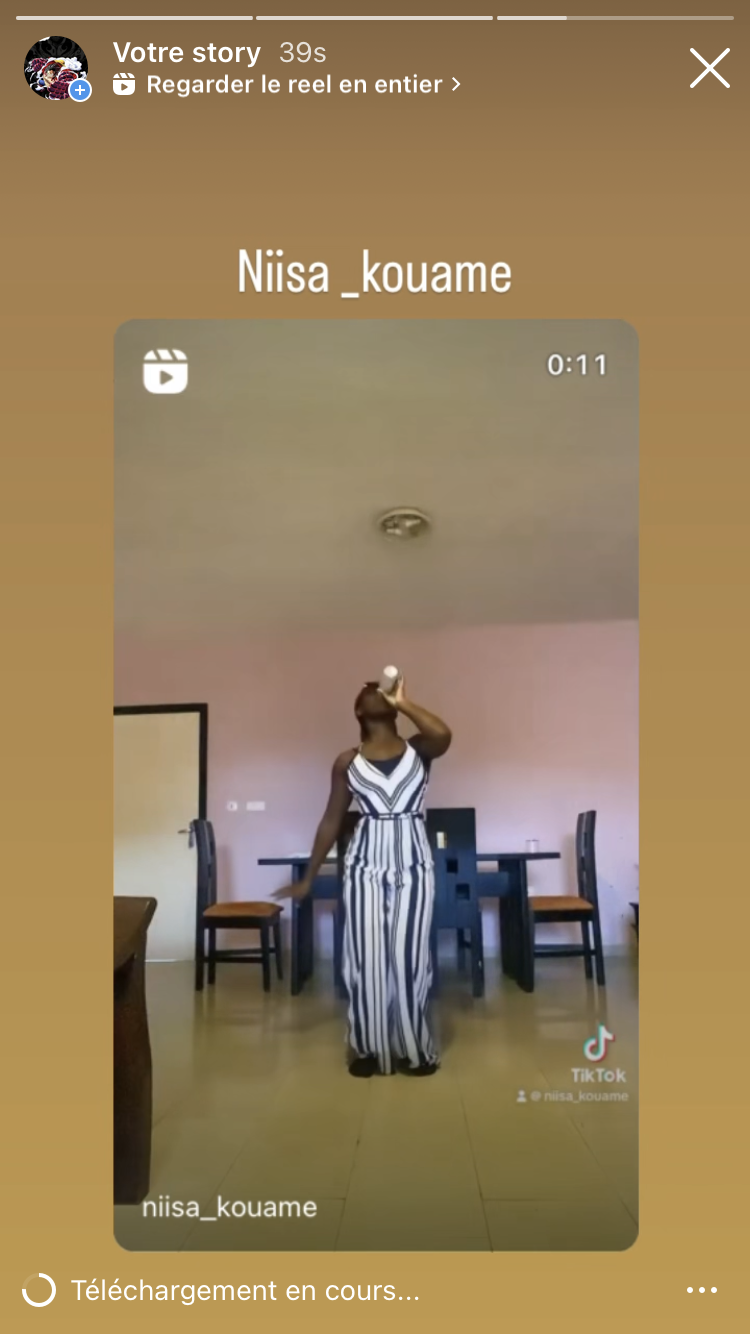Close the story viewer
The height and width of the screenshot is (1334, 750).
pyautogui.click(x=709, y=69)
